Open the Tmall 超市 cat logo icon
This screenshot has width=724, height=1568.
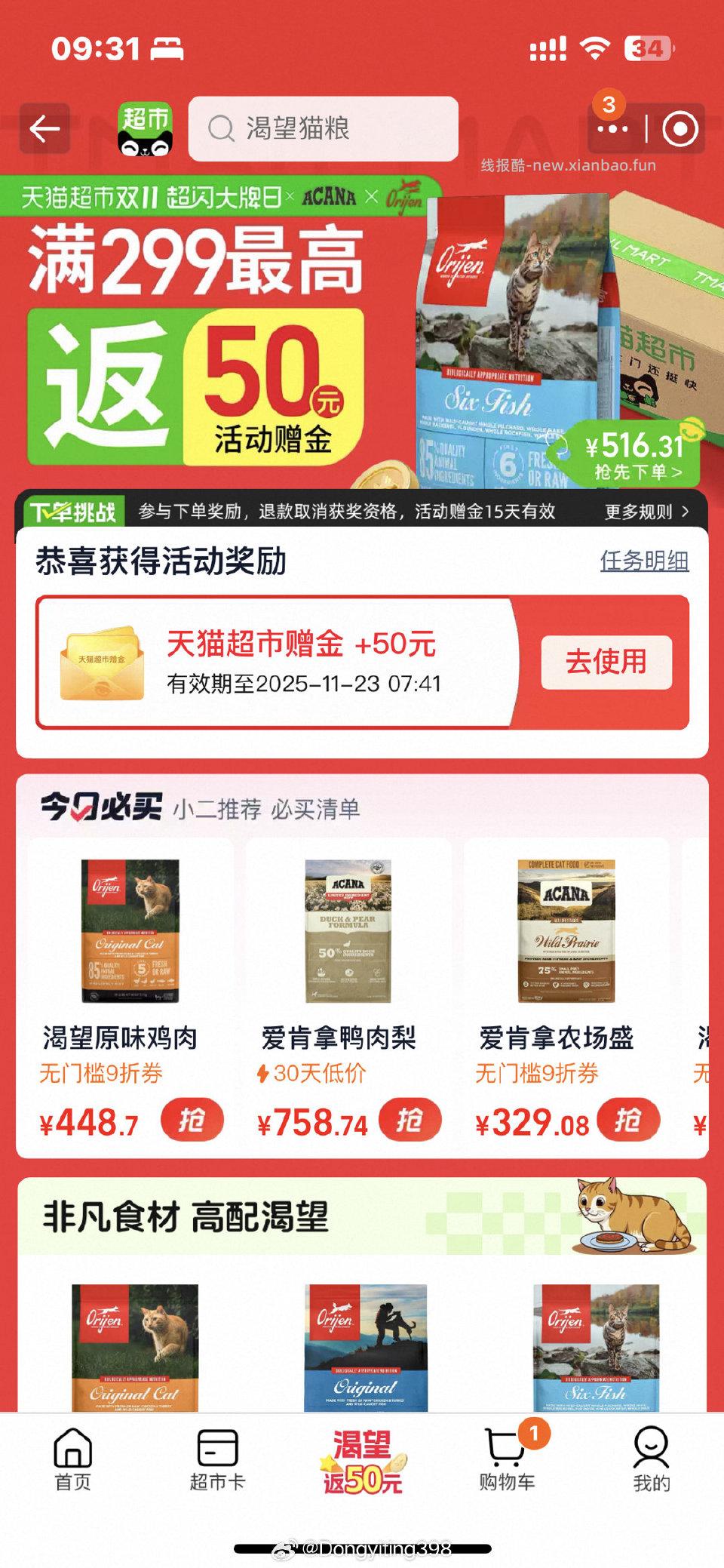coord(145,127)
